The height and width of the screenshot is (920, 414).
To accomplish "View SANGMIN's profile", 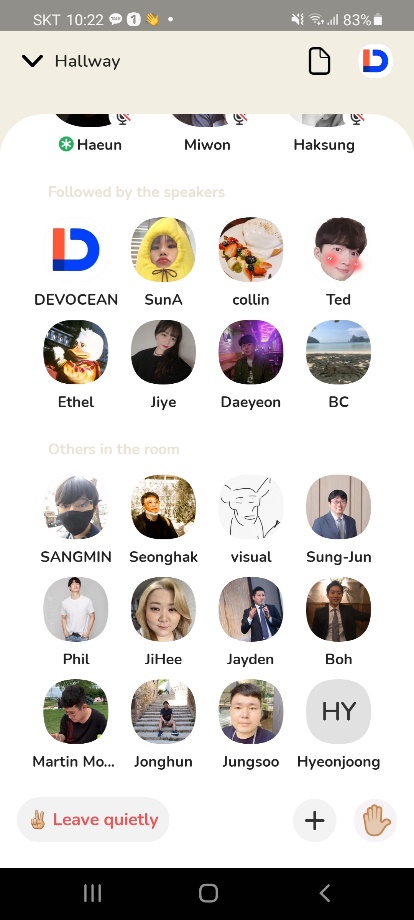I will [x=76, y=507].
